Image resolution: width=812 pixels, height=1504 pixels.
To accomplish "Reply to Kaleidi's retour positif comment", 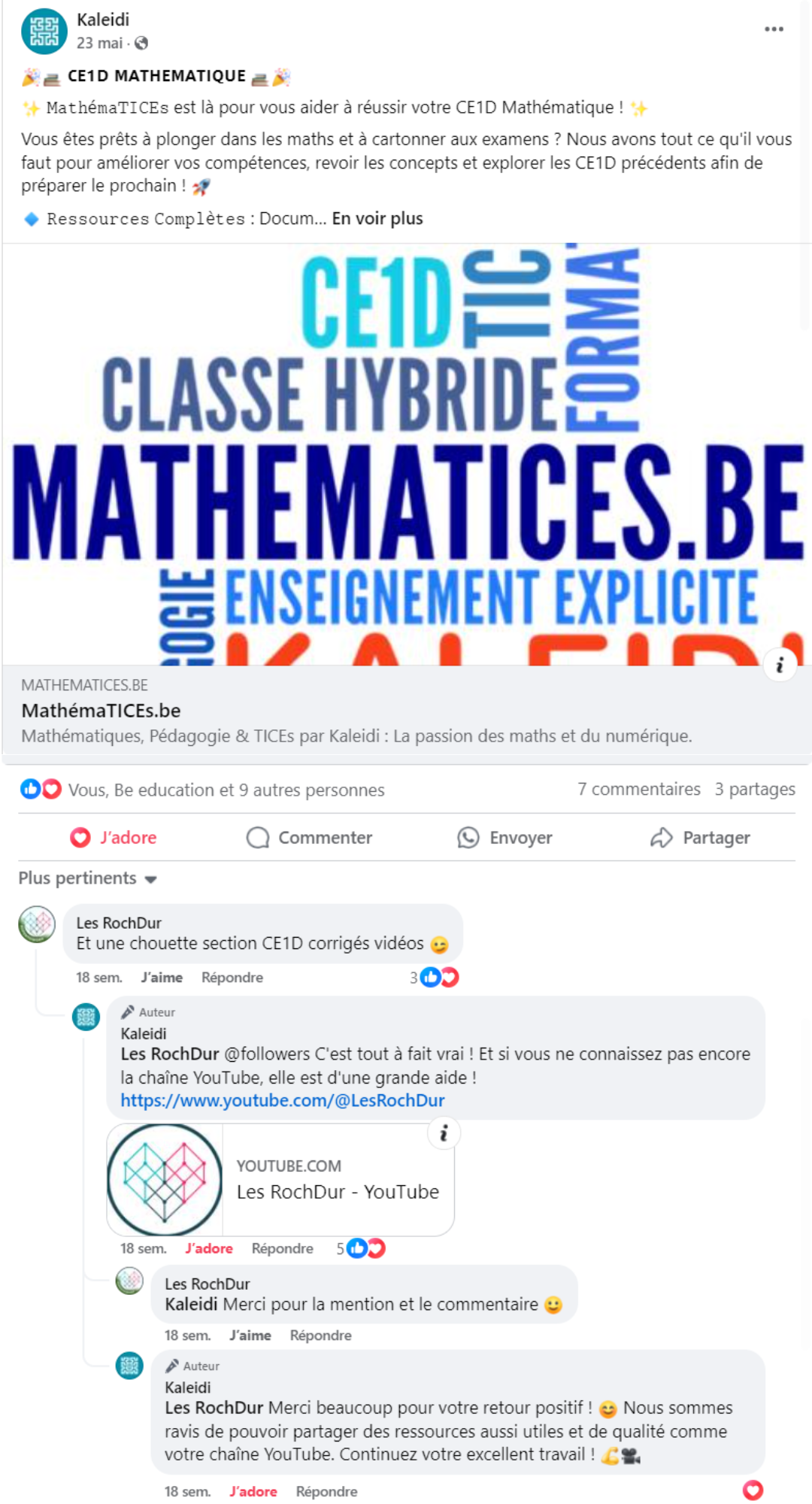I will pyautogui.click(x=326, y=1491).
